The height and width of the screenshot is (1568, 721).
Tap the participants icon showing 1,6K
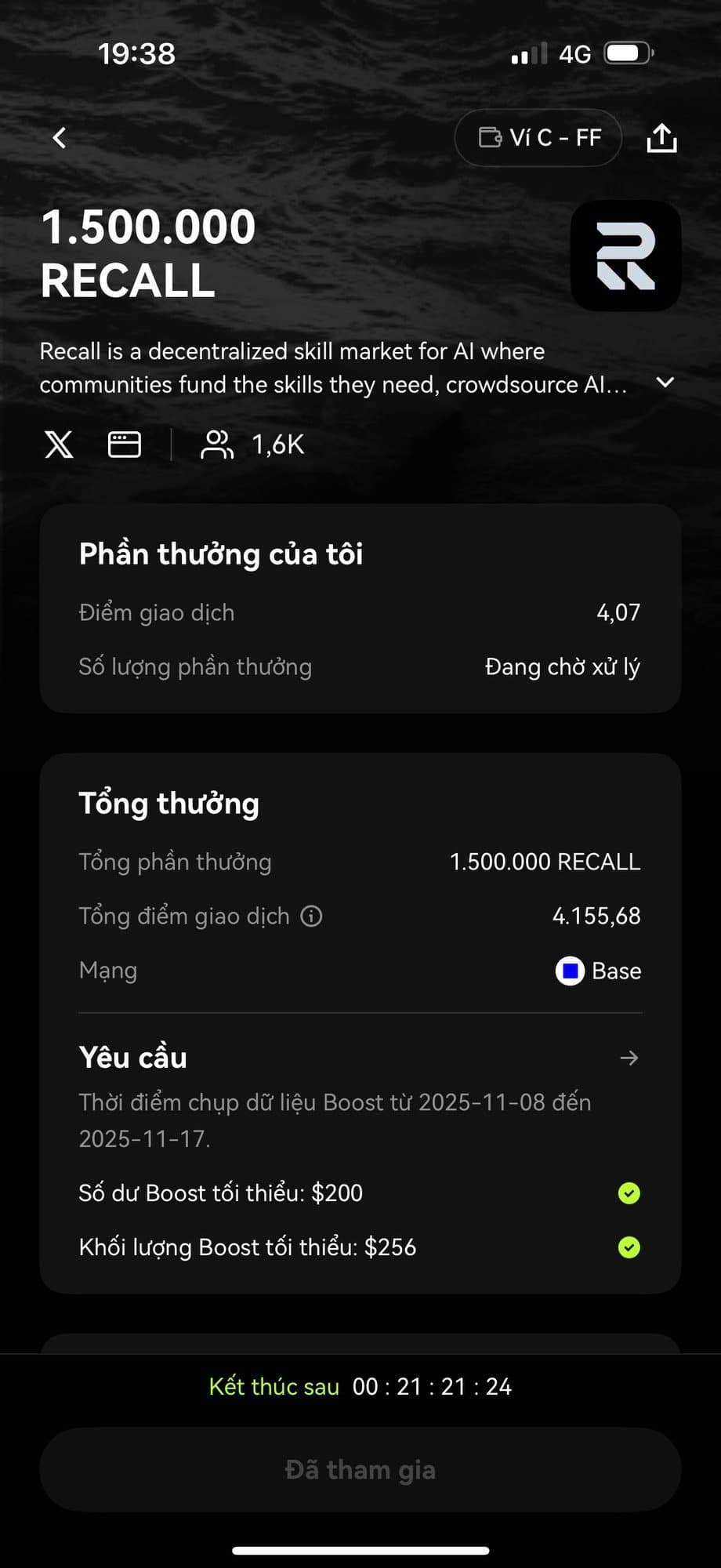[x=217, y=444]
